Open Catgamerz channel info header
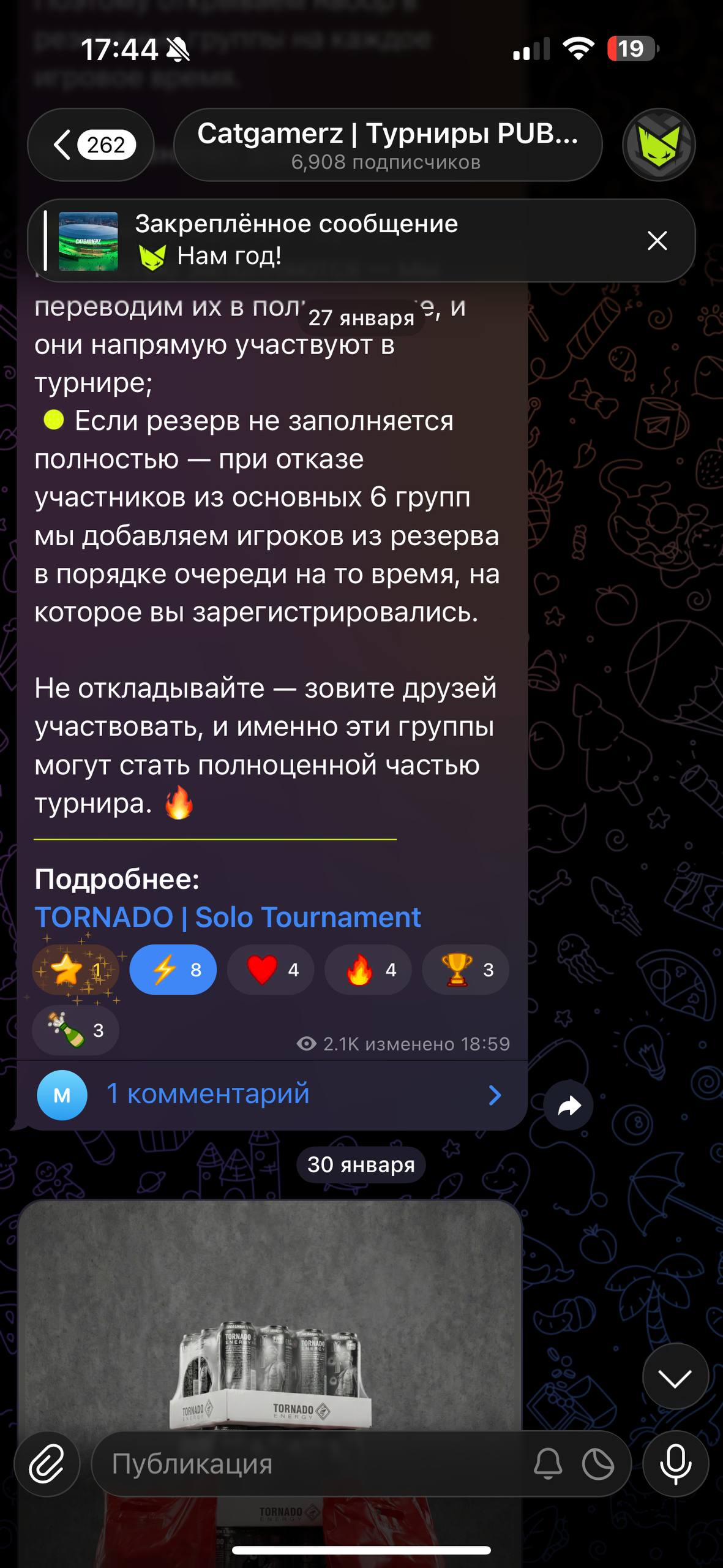The image size is (723, 1568). pos(388,145)
